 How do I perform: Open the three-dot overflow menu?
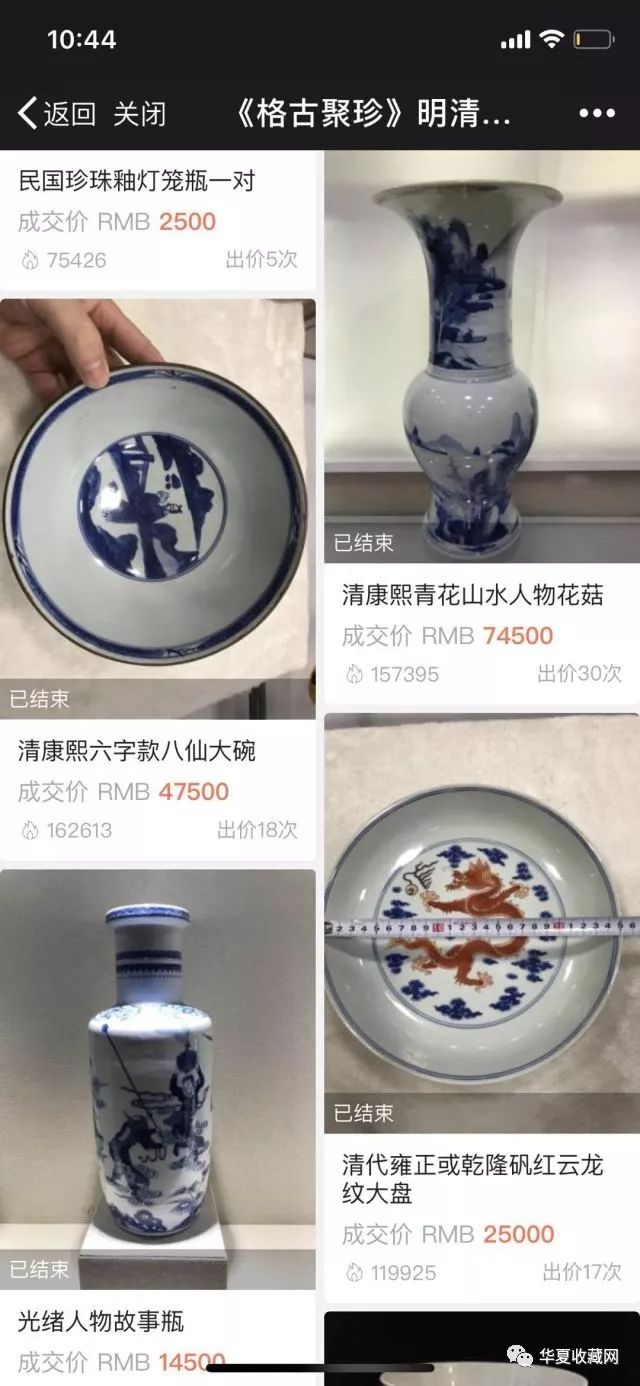click(597, 113)
